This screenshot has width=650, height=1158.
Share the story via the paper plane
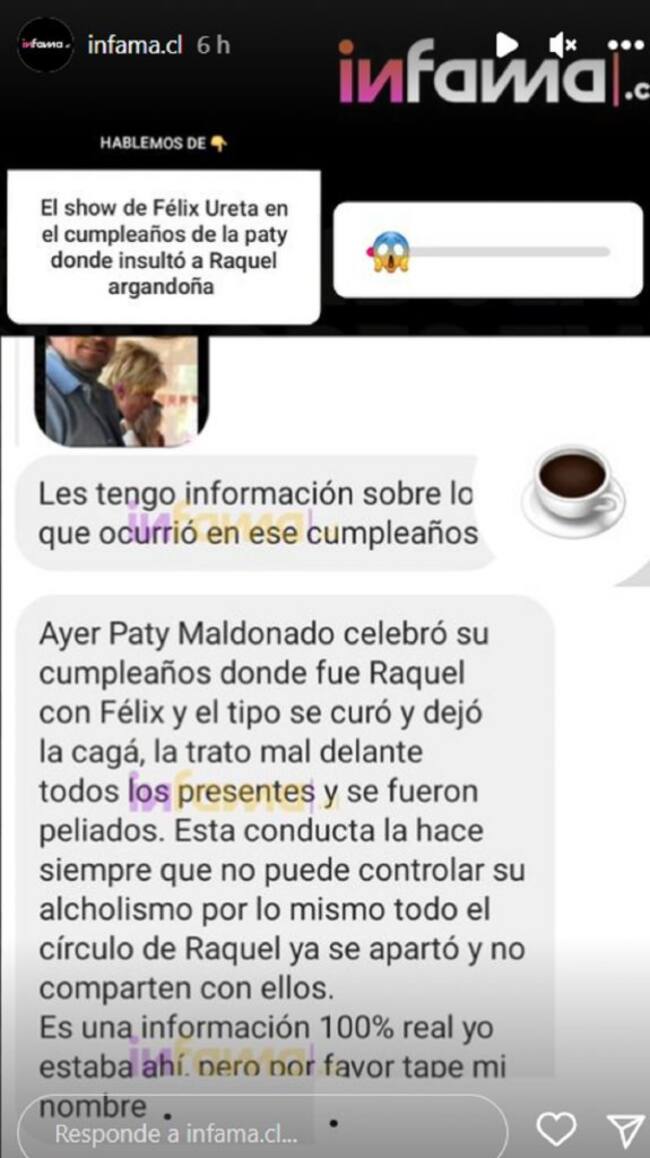pyautogui.click(x=625, y=1130)
